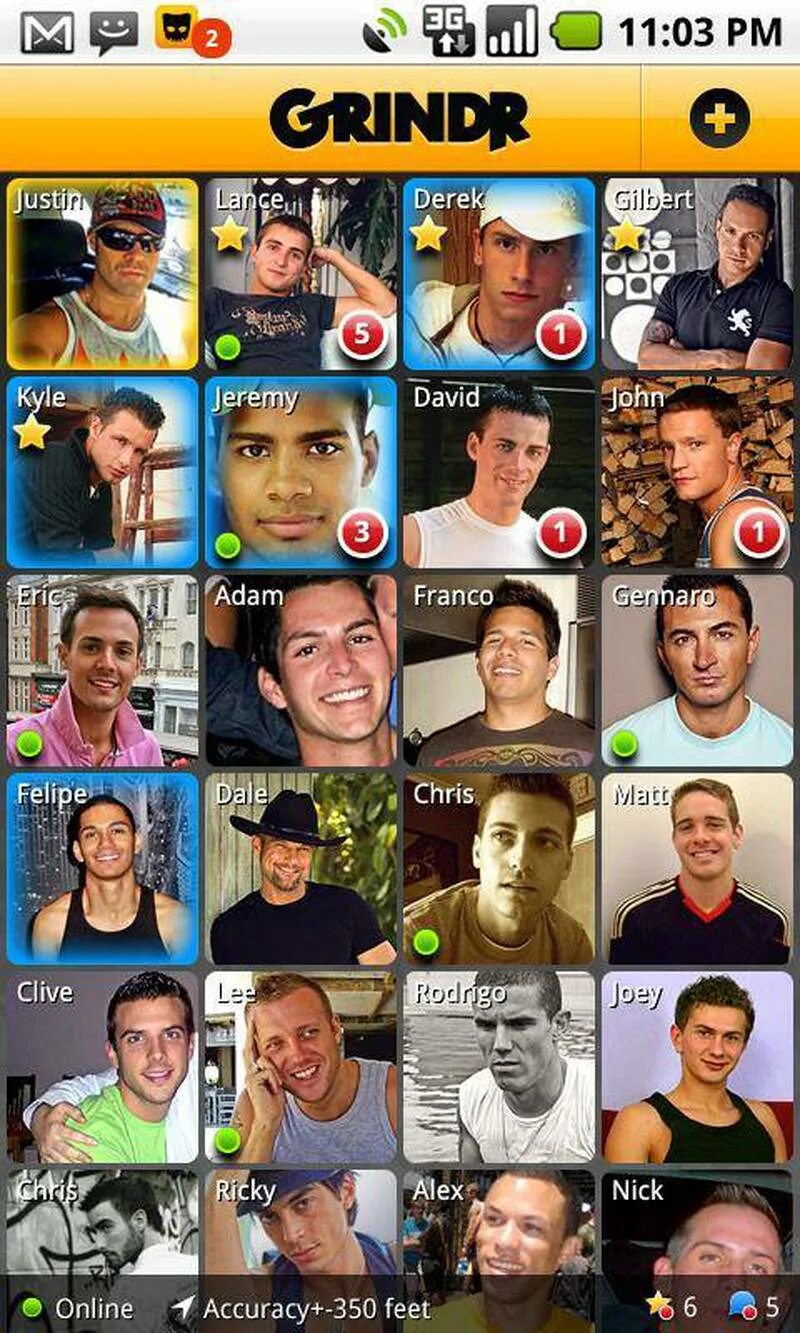Open Jeremy's profile with 3 messages
The width and height of the screenshot is (800, 1333).
pyautogui.click(x=301, y=471)
